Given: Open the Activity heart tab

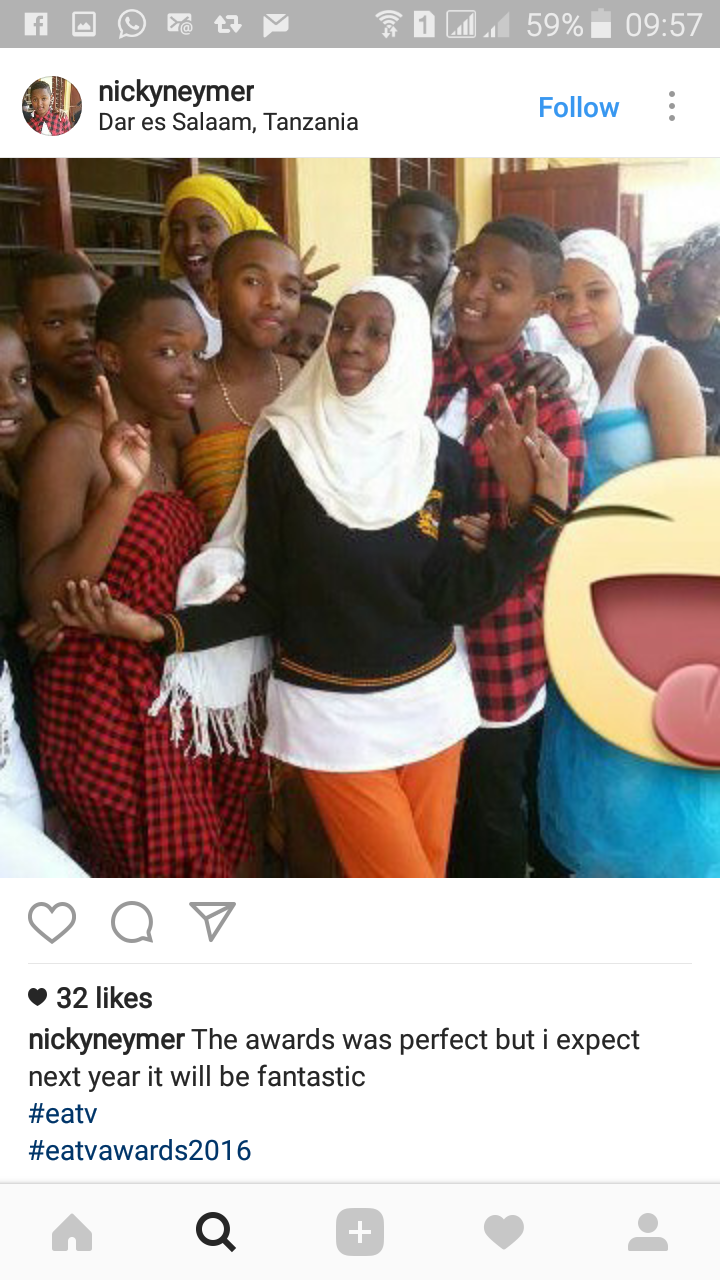Looking at the screenshot, I should [504, 1233].
